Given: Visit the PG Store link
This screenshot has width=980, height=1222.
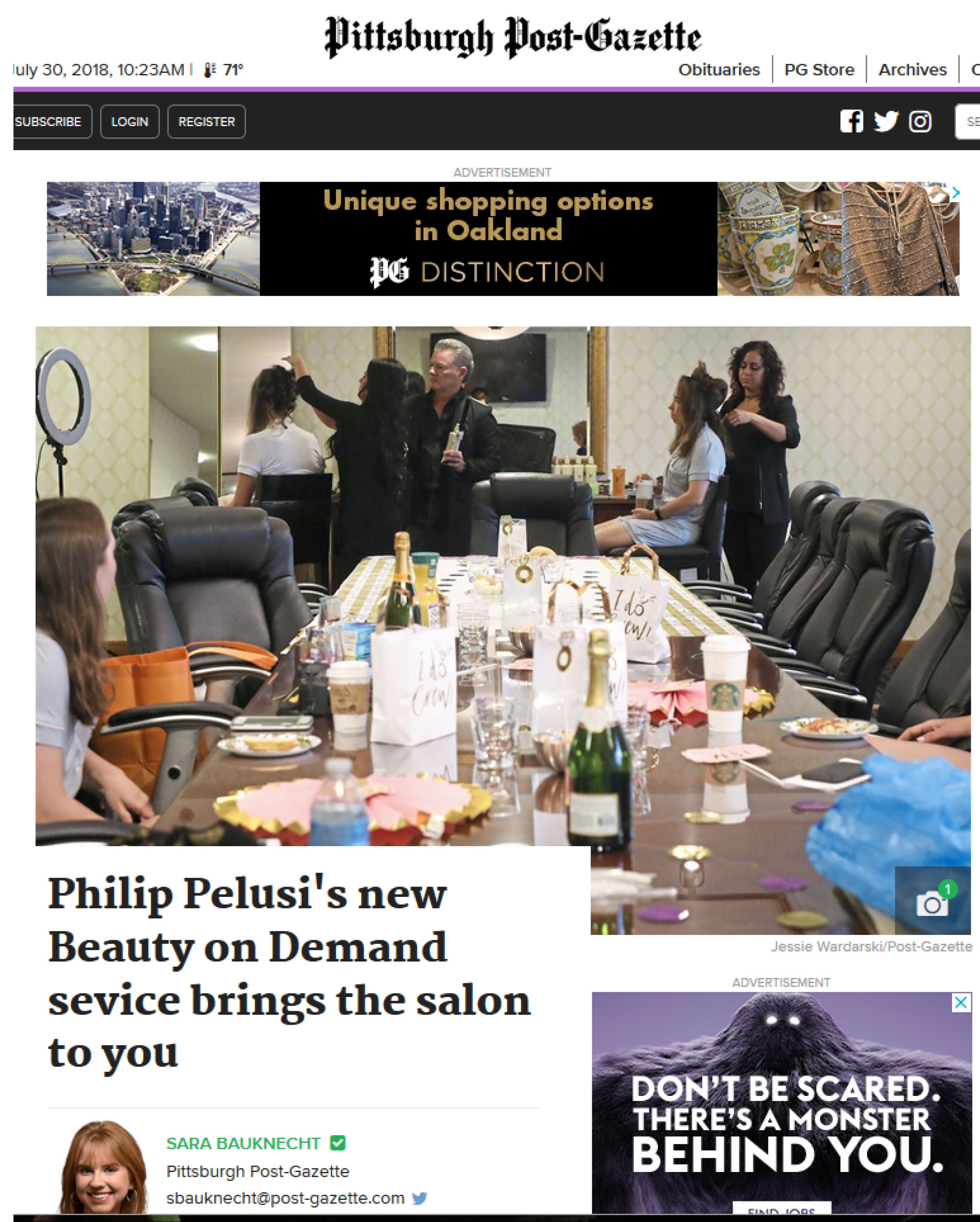Looking at the screenshot, I should point(819,70).
